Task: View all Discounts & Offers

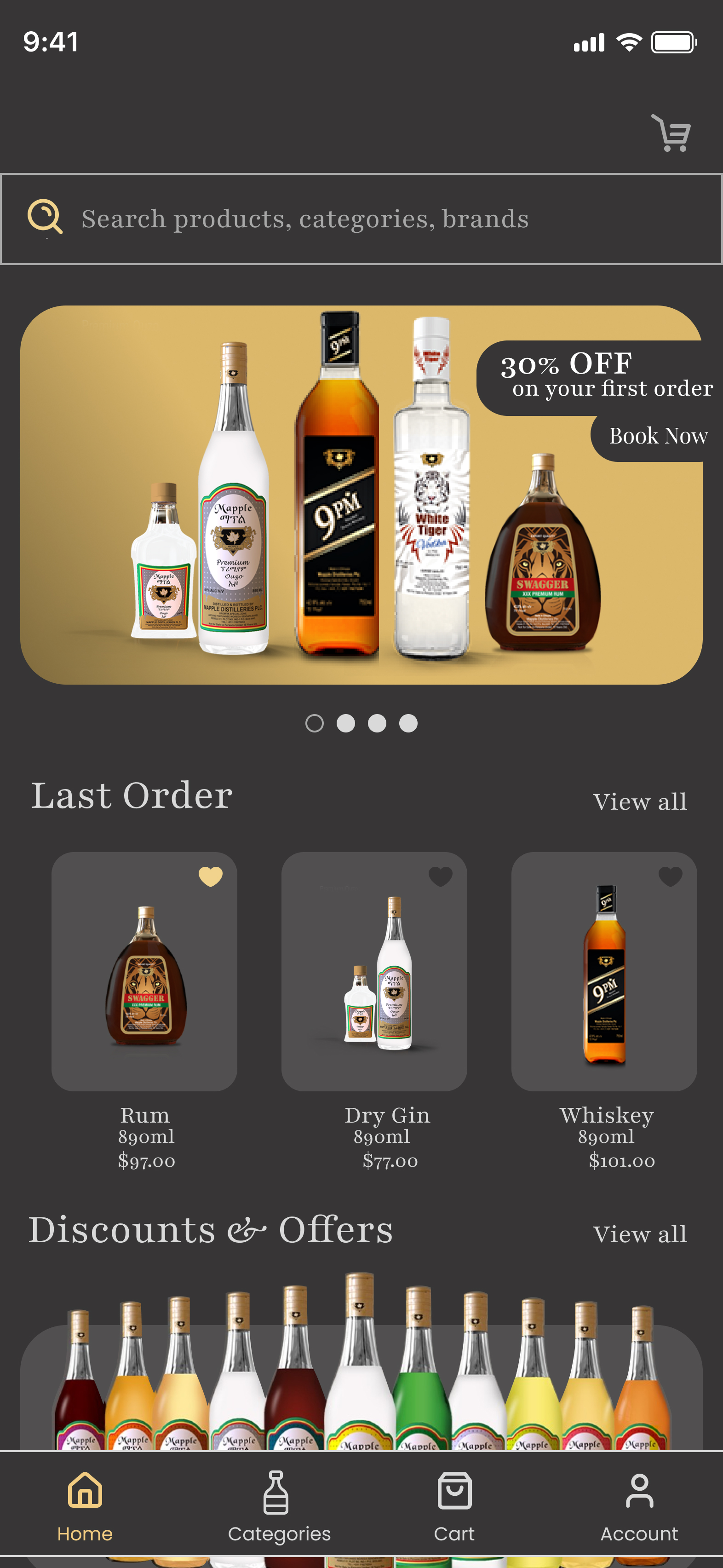Action: (640, 1234)
